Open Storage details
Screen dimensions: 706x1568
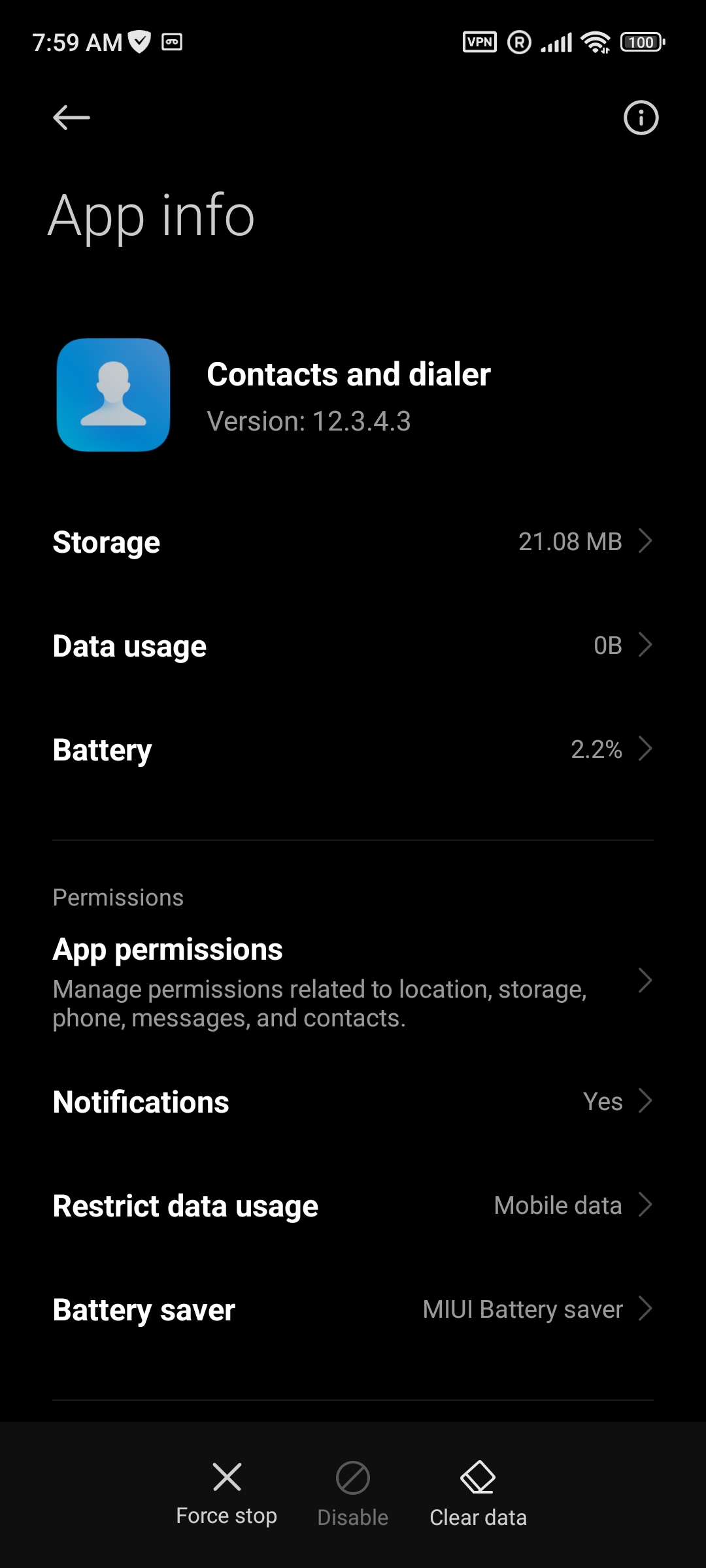(353, 542)
